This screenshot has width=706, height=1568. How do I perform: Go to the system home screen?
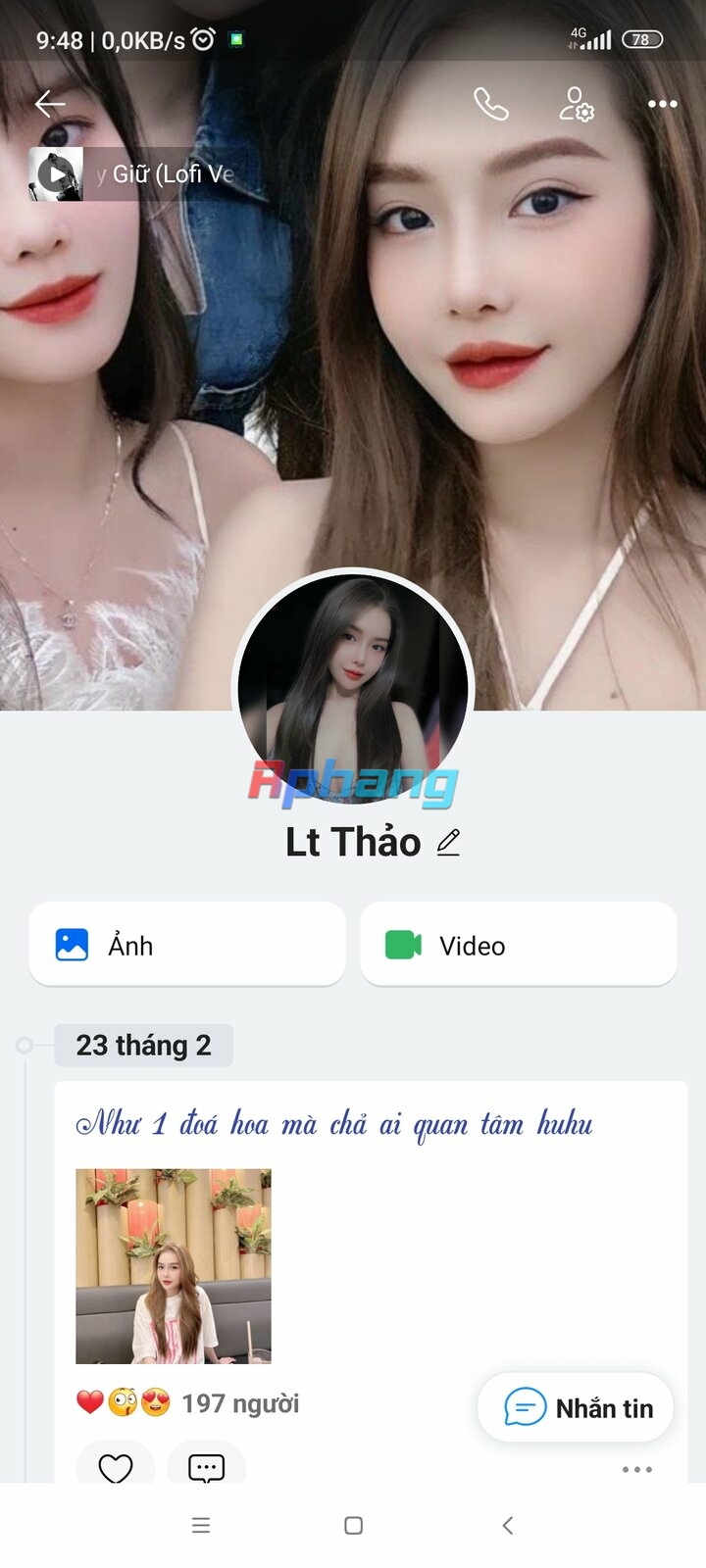[x=354, y=1525]
